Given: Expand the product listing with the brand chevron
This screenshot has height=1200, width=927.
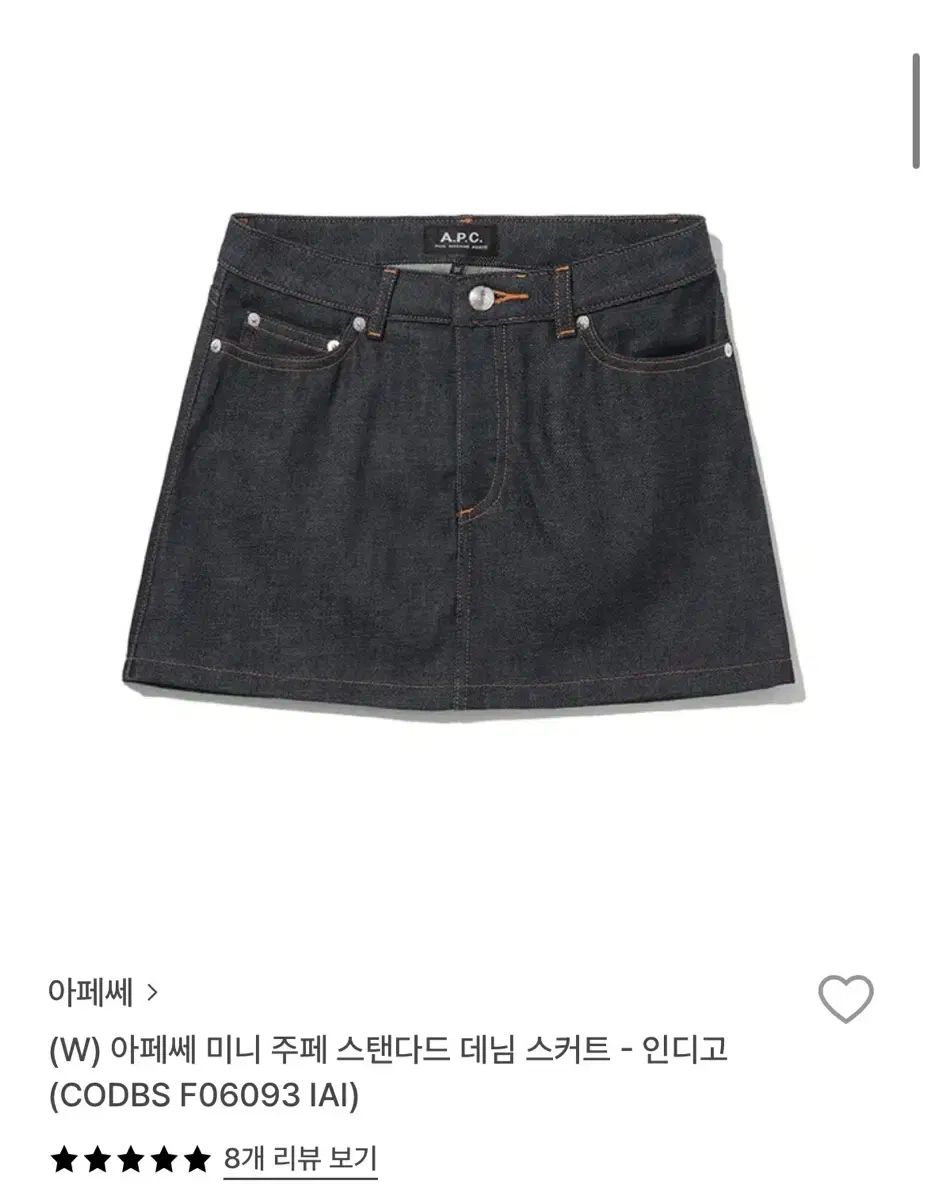Looking at the screenshot, I should click(152, 993).
